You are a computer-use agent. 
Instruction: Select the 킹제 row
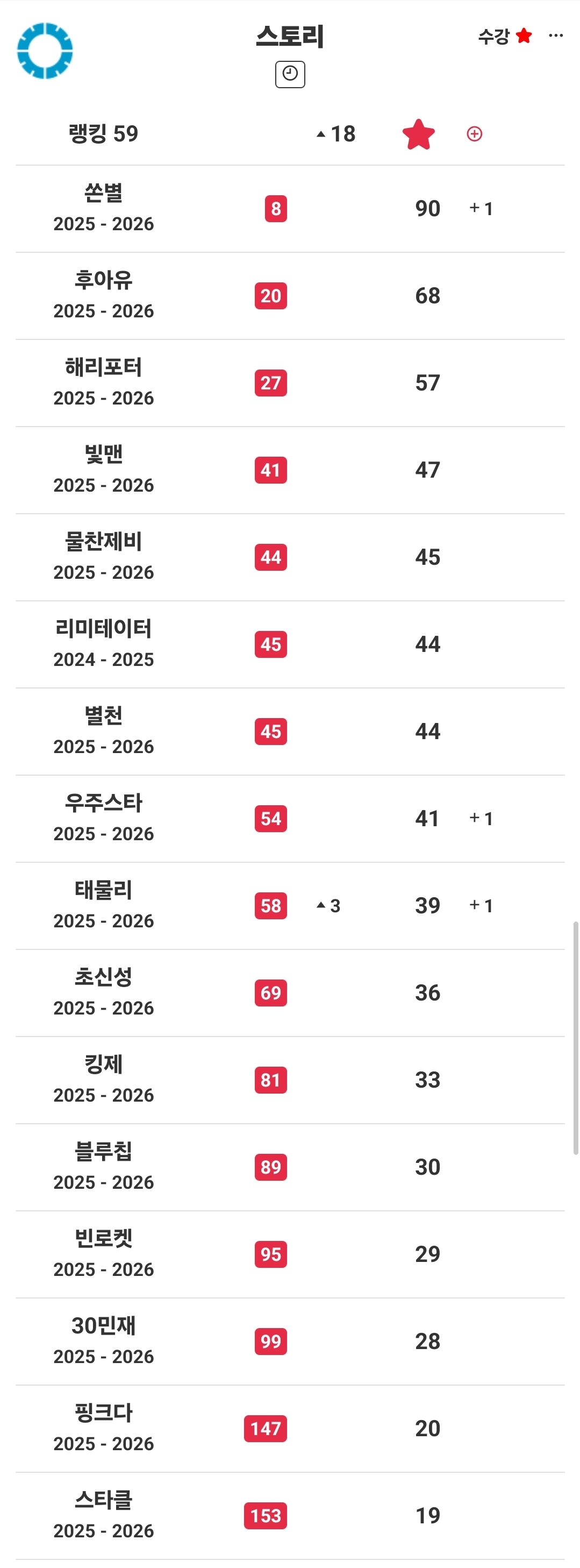tap(290, 1080)
